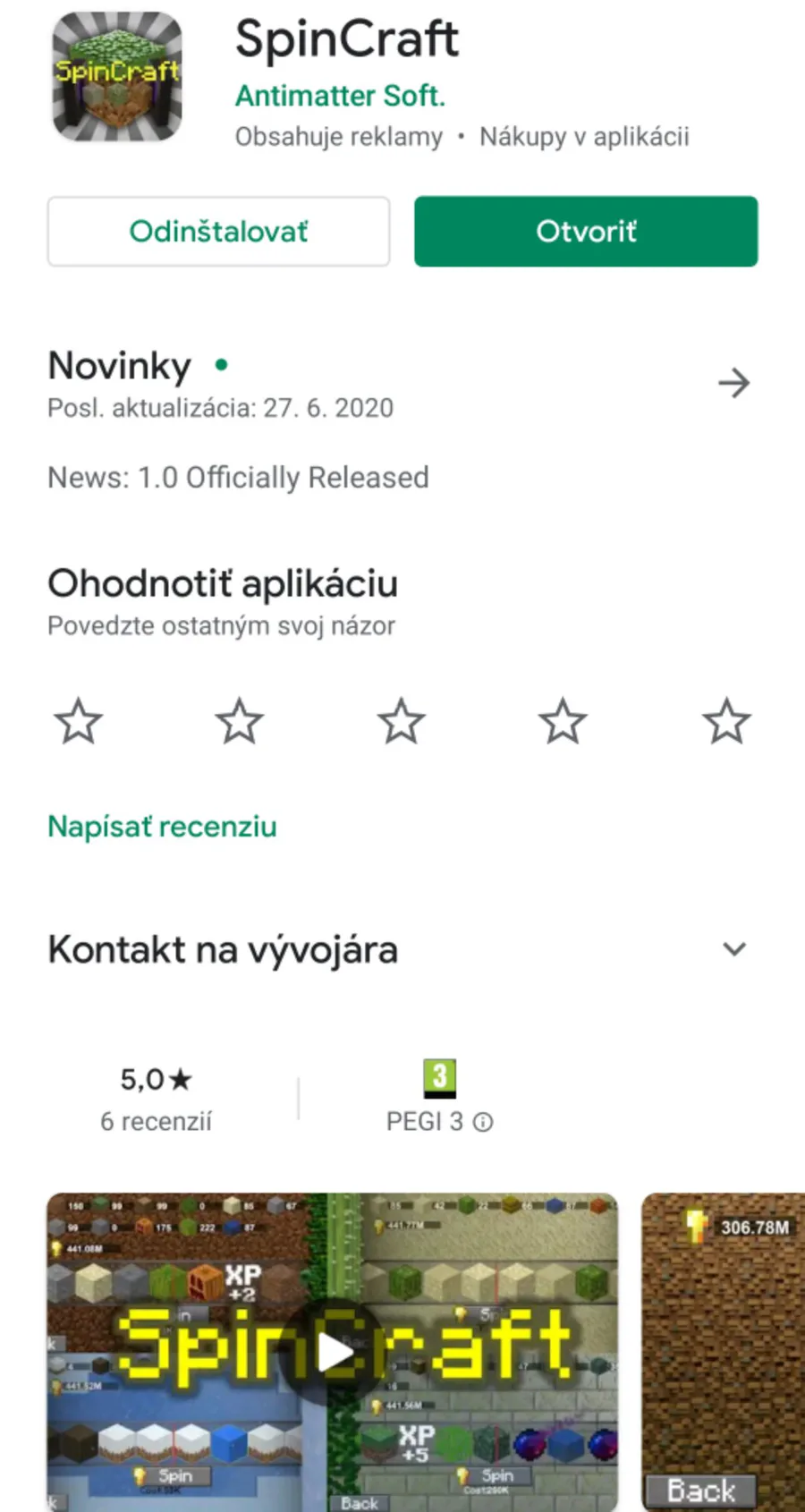Open the Antimatter Soft. developer page
The height and width of the screenshot is (1512, 805).
pos(340,96)
